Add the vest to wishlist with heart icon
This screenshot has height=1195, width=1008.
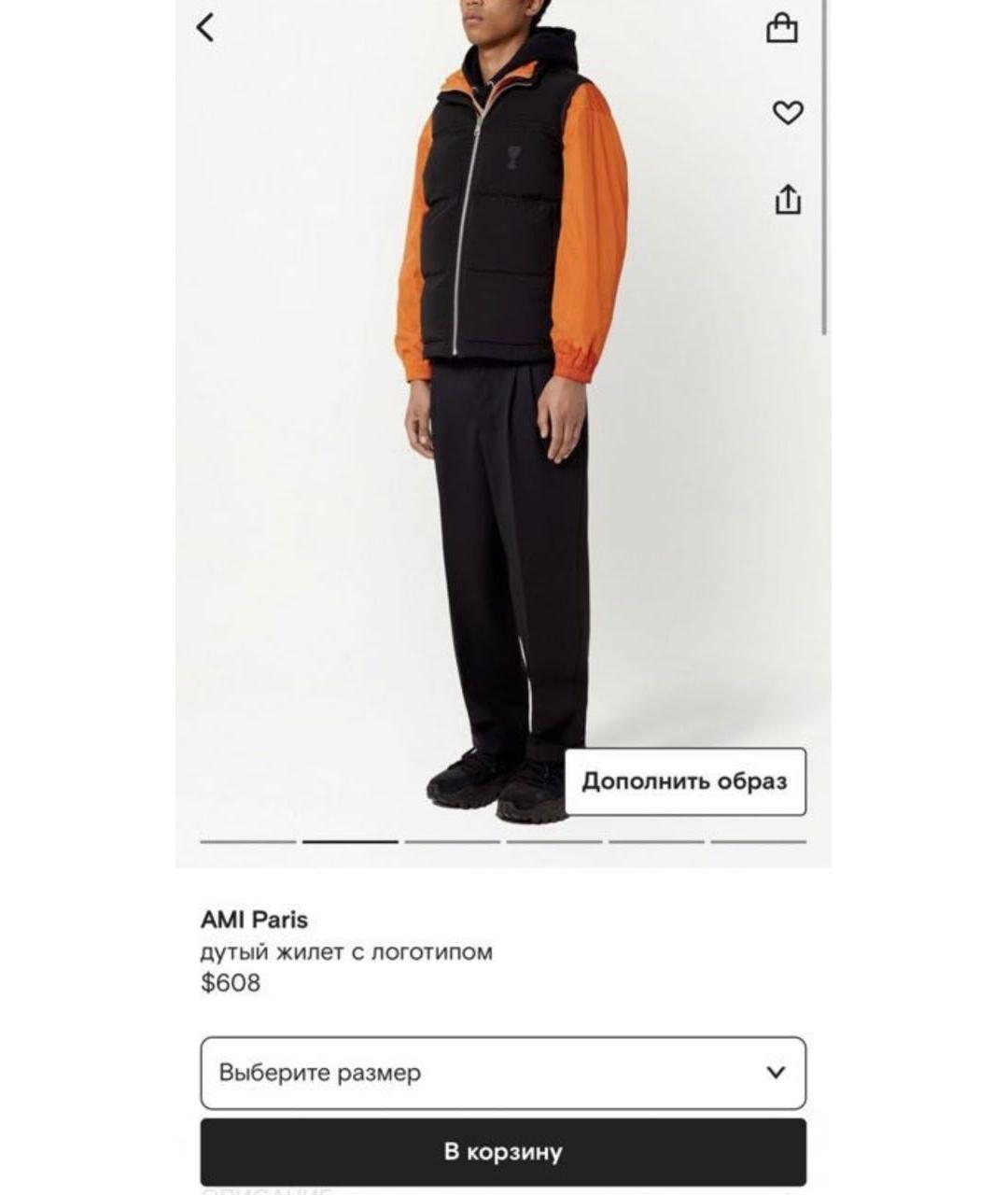788,113
